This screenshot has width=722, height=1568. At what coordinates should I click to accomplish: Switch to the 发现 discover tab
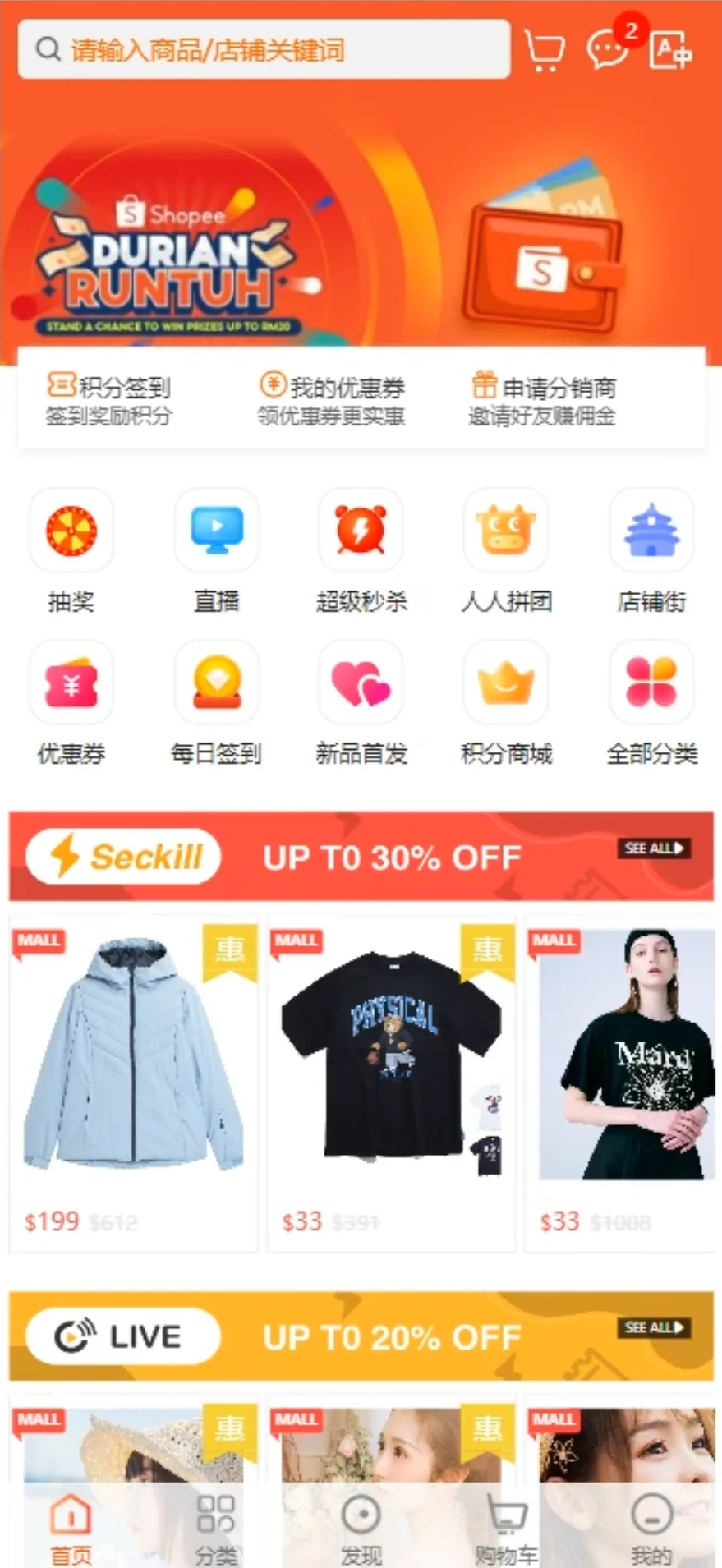pyautogui.click(x=361, y=1529)
